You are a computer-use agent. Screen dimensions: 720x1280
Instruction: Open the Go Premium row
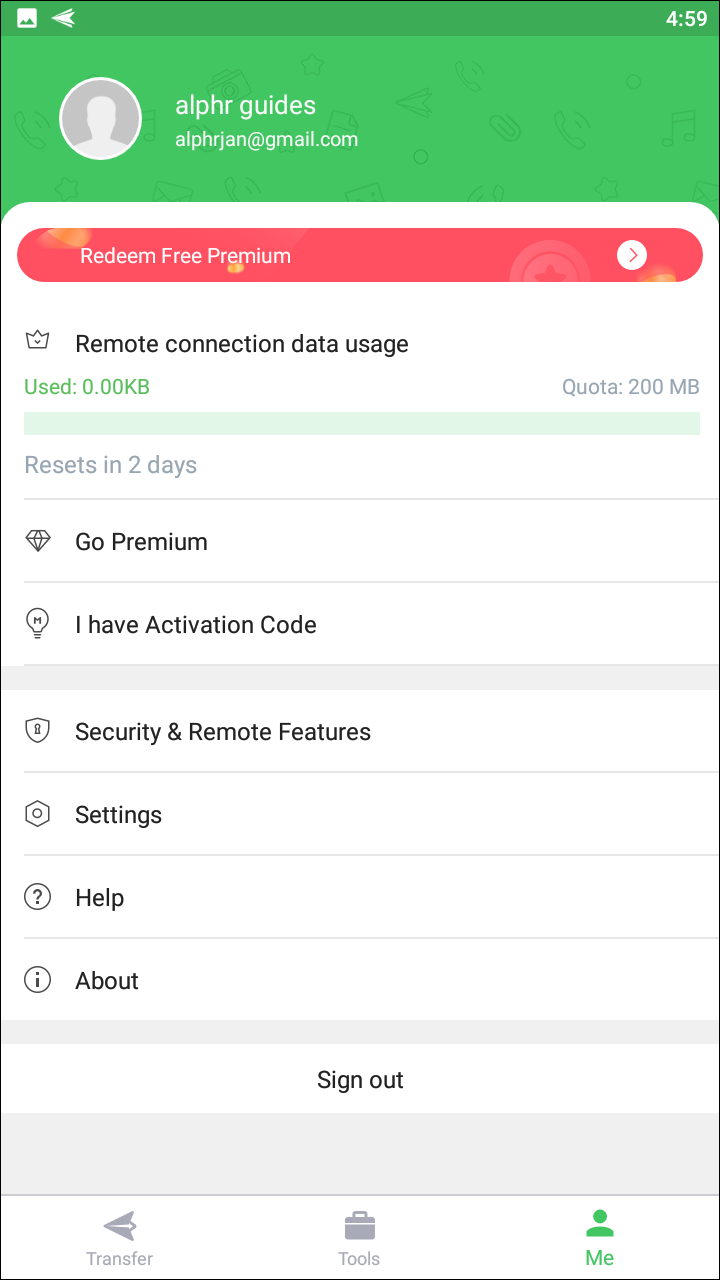(360, 541)
